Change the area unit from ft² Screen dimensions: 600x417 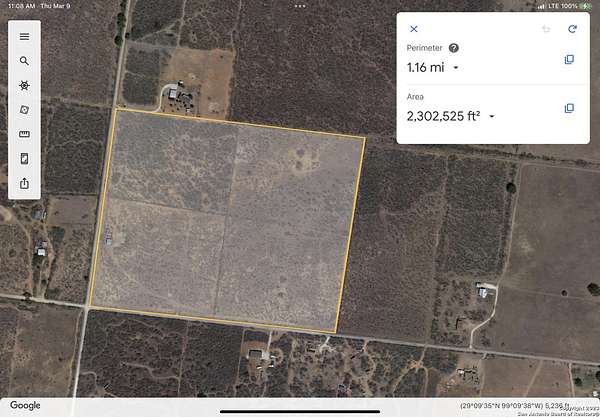tap(492, 117)
